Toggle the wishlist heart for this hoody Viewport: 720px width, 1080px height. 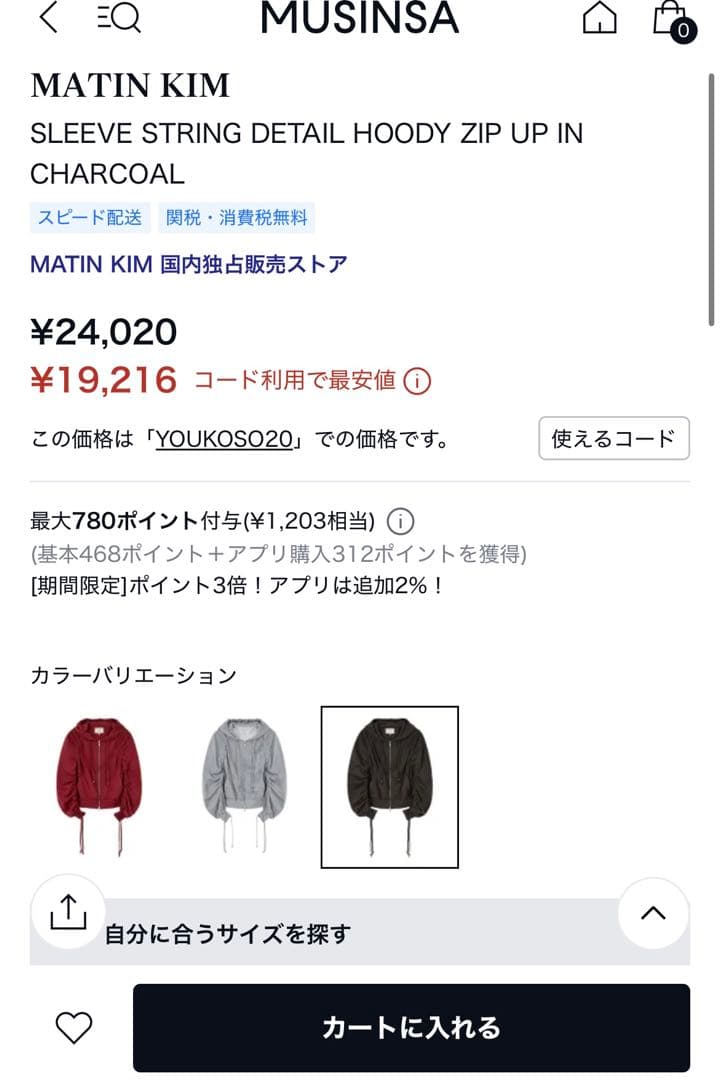click(x=72, y=1027)
